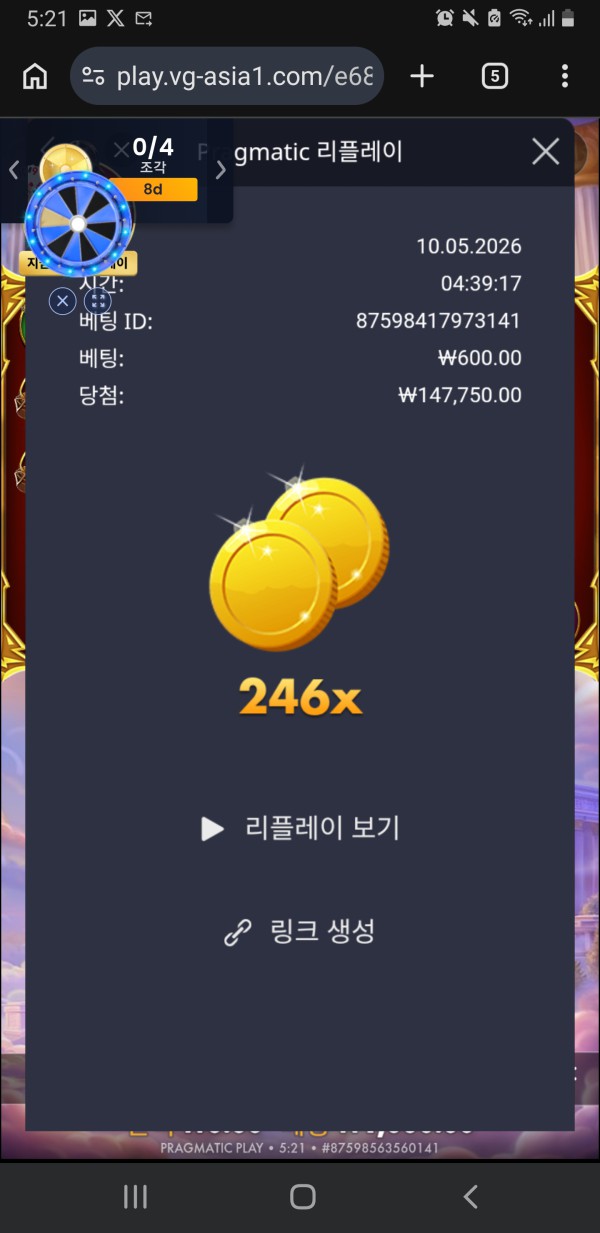
Task: Open recent apps from navigation bar
Action: (135, 1197)
